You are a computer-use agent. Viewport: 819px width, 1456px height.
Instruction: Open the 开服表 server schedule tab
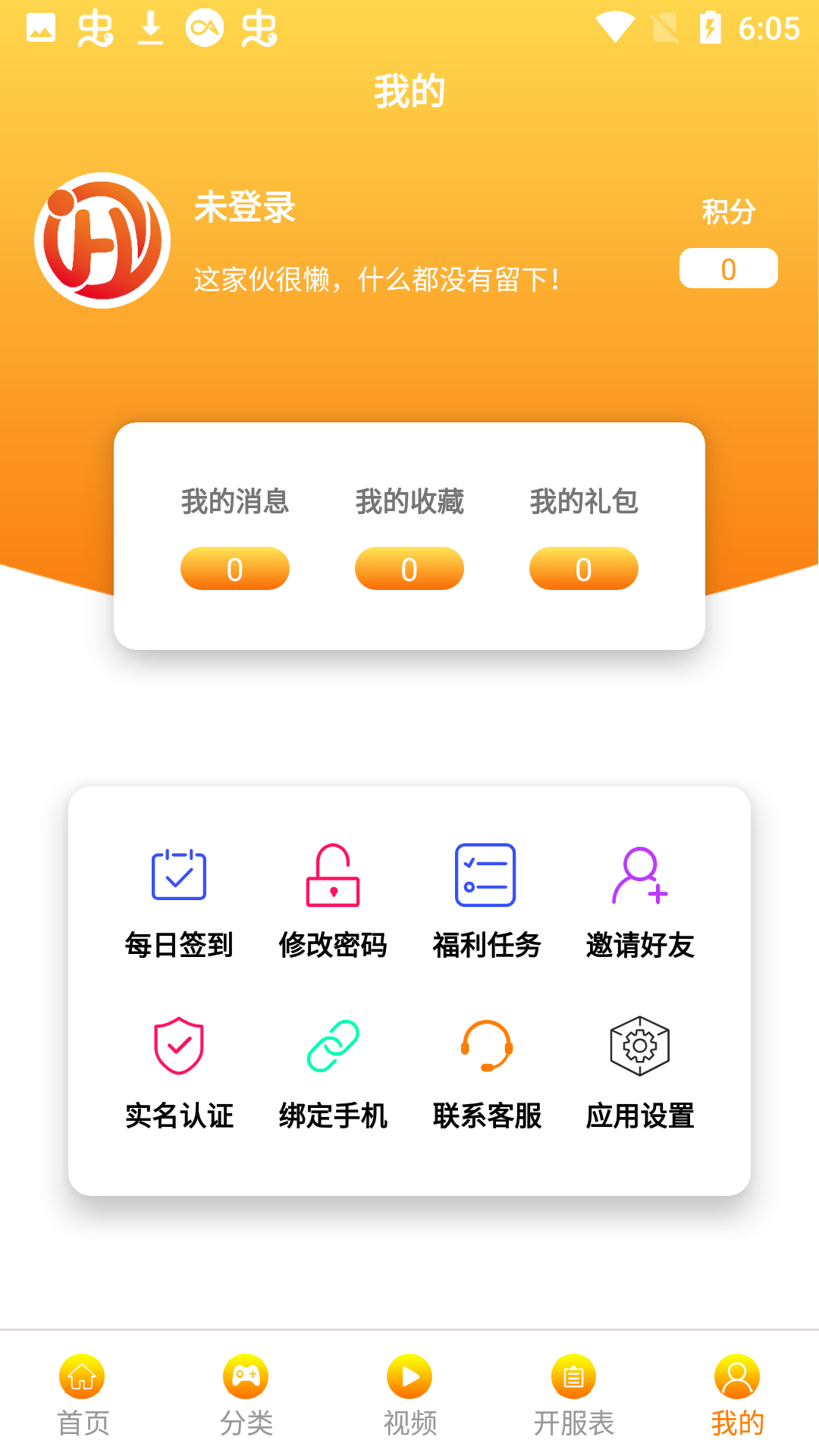pos(573,1395)
